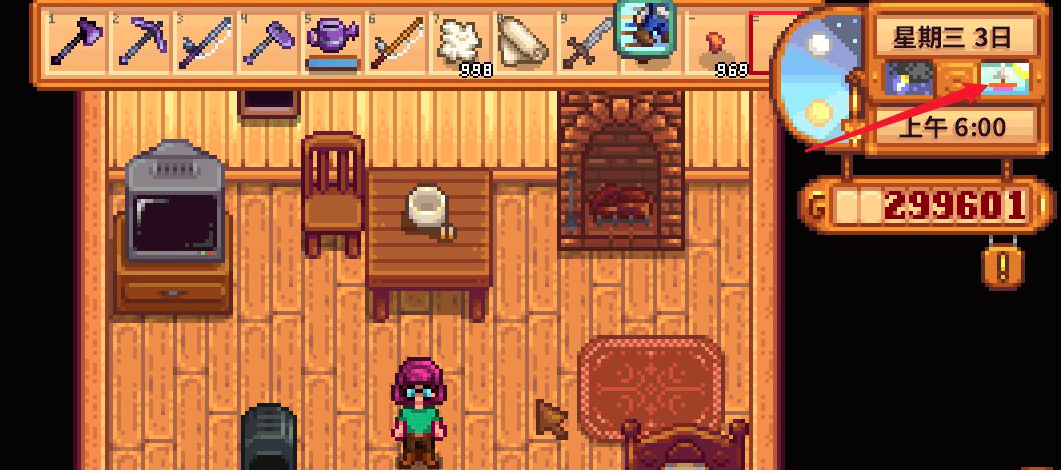1061x470 pixels.
Task: Select the rolled cloth in slot 8
Action: [524, 42]
